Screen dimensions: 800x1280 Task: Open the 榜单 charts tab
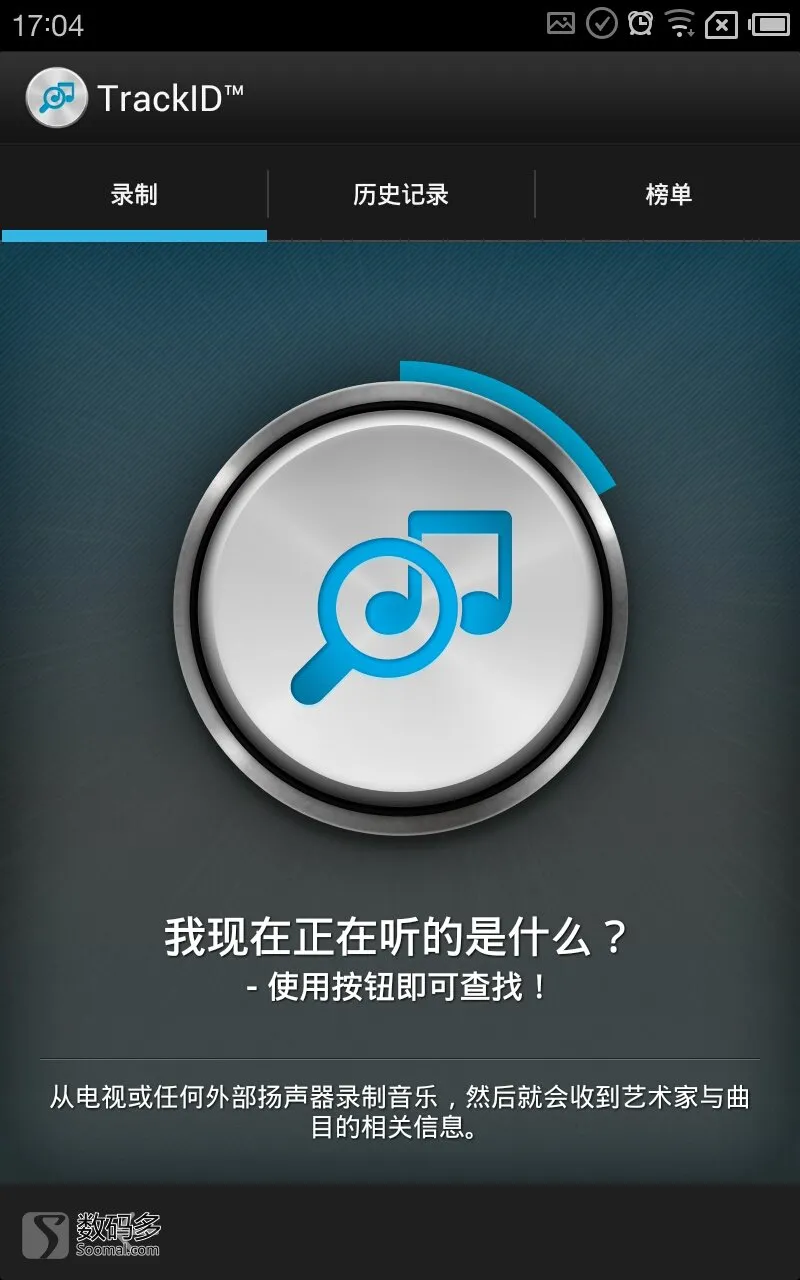(668, 194)
